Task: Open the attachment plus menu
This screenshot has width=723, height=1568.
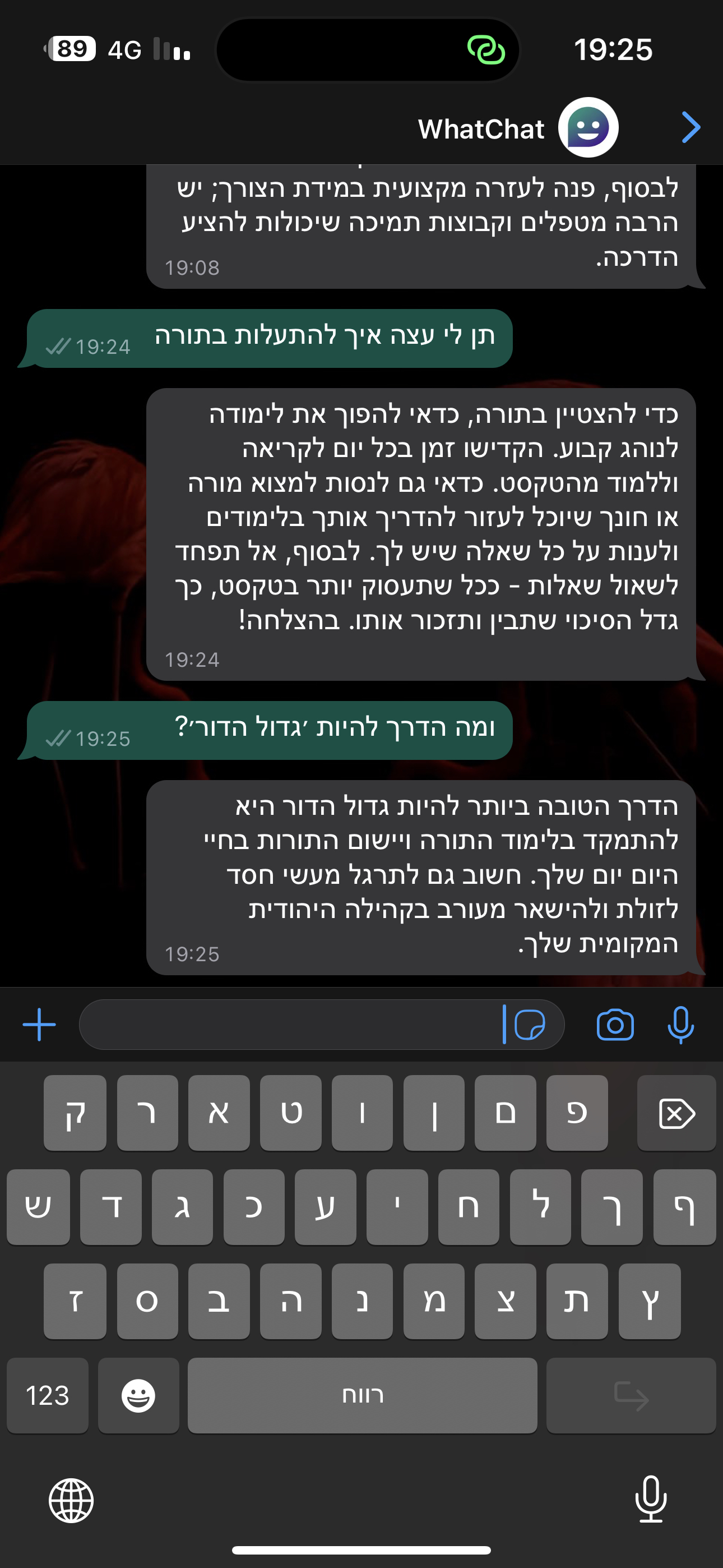Action: coord(39,1025)
